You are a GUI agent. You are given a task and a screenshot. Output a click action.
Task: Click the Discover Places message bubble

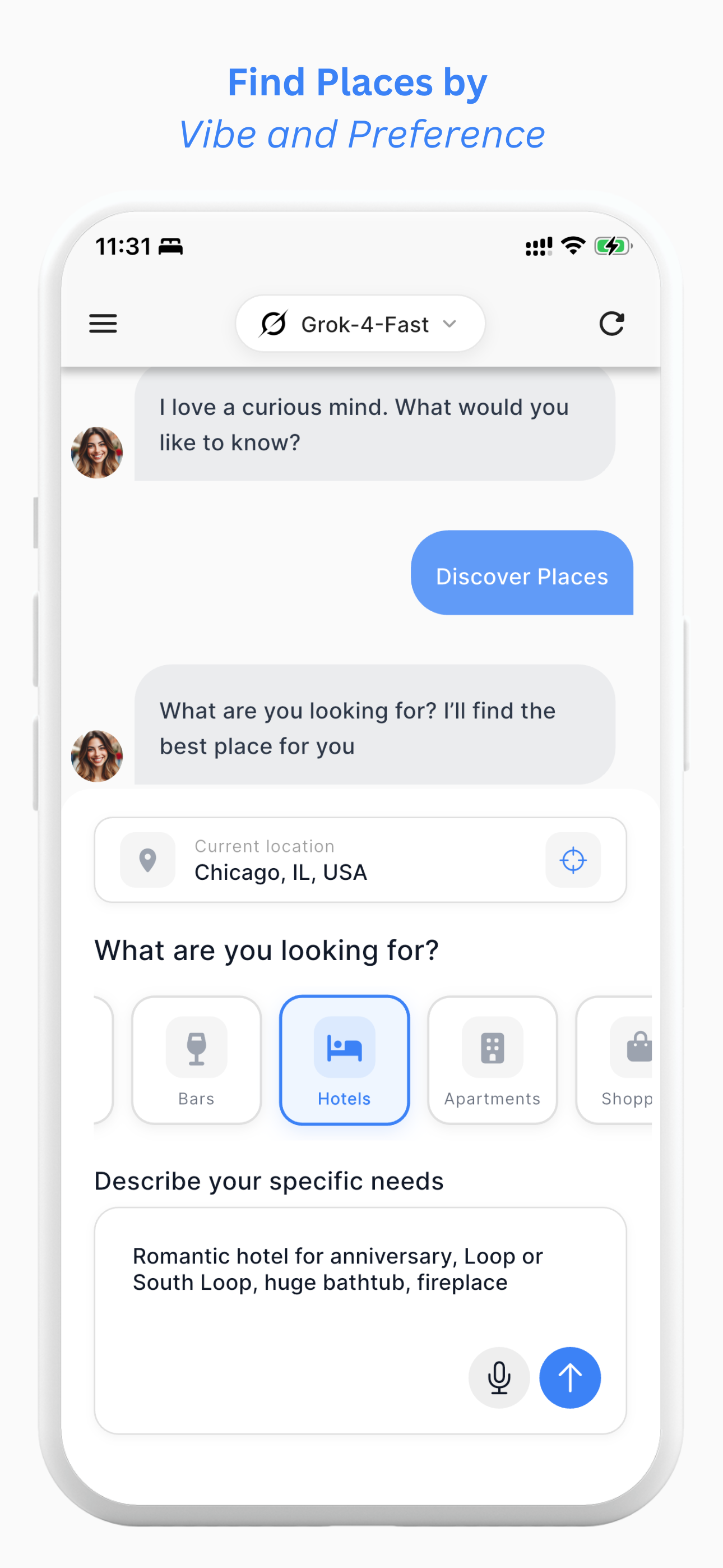coord(522,575)
